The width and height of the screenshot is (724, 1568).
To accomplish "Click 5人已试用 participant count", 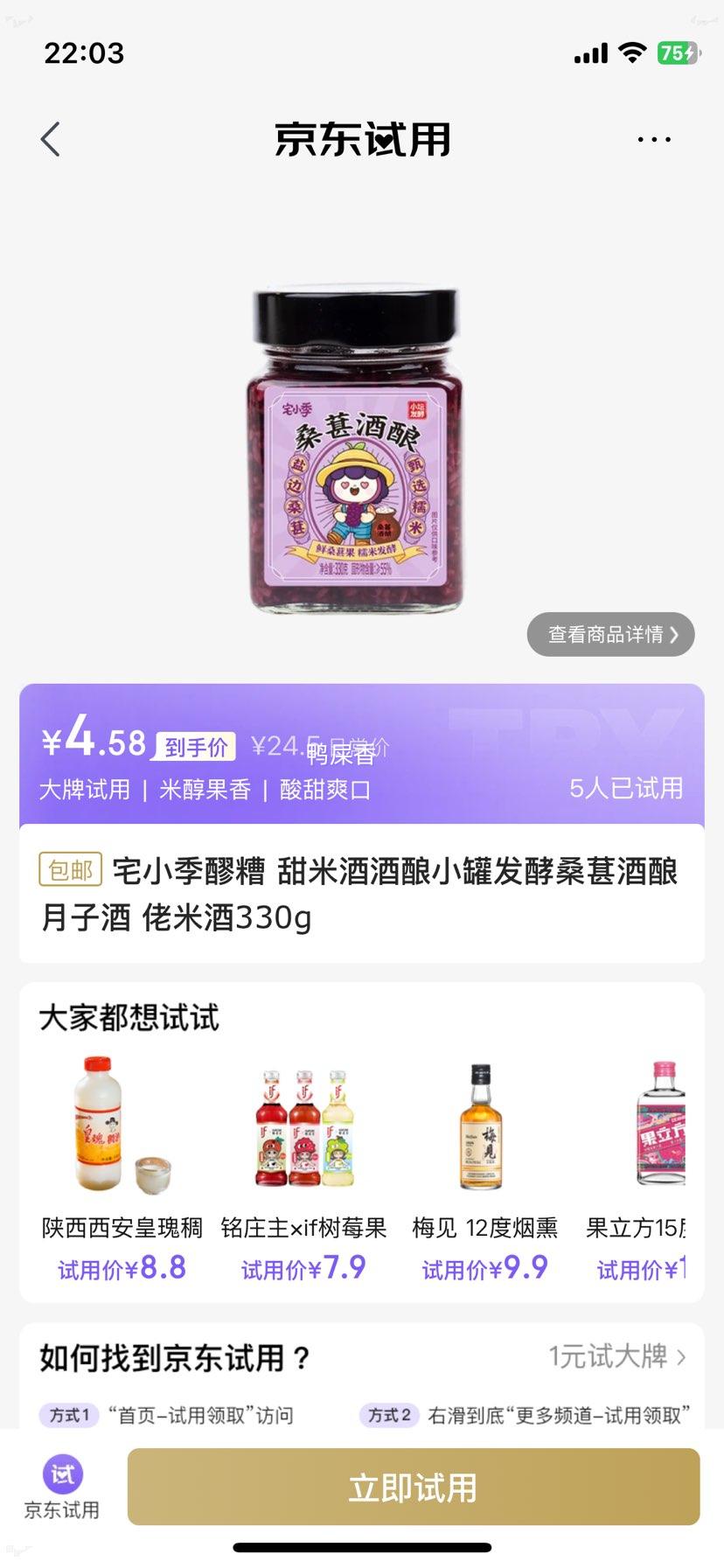I will 628,788.
